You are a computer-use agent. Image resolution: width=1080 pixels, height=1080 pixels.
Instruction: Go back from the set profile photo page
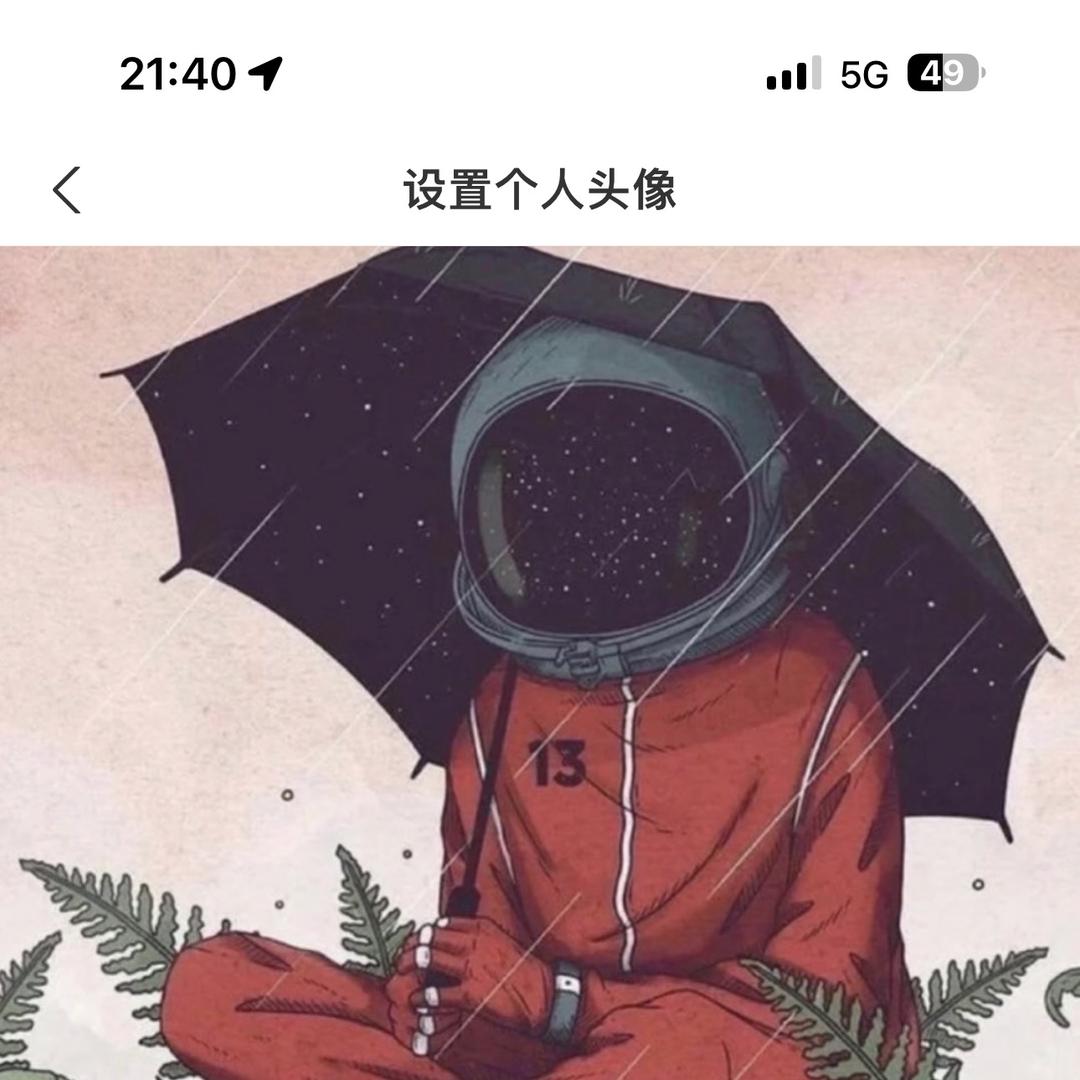click(67, 190)
